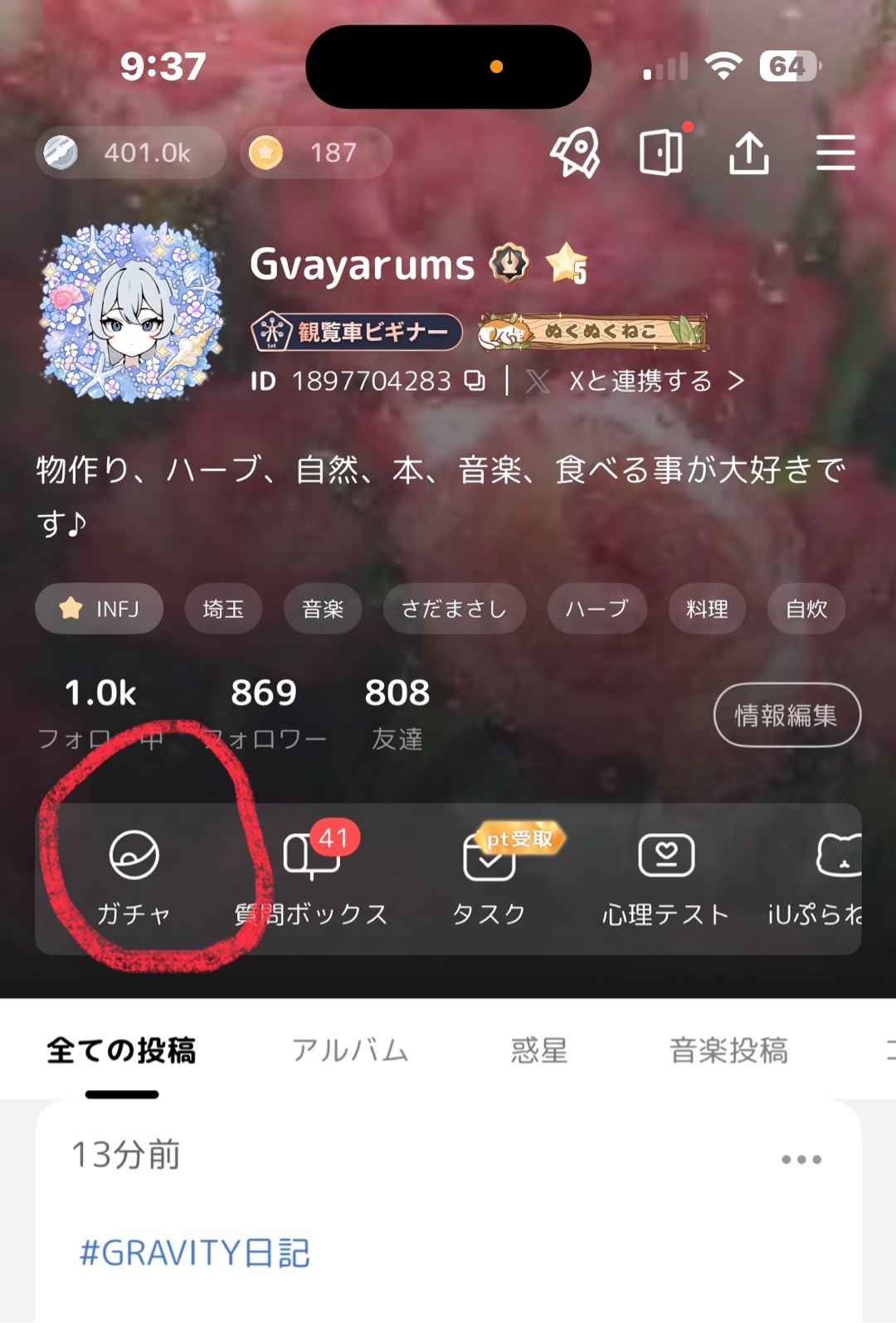Open タスク to collect points
Screen dimensions: 896x1323
pyautogui.click(x=489, y=878)
